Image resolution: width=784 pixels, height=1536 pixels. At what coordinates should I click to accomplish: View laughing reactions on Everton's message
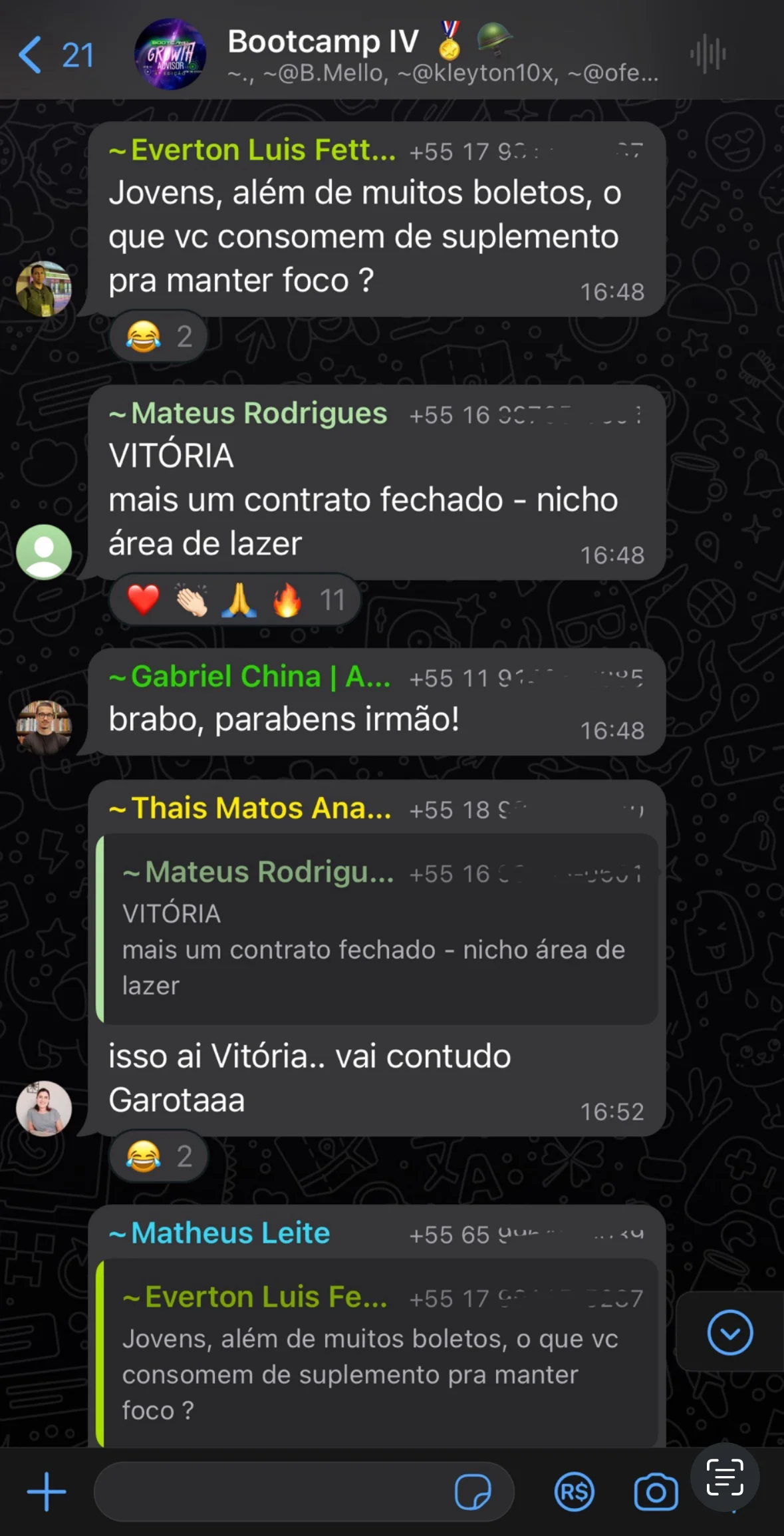pyautogui.click(x=159, y=337)
